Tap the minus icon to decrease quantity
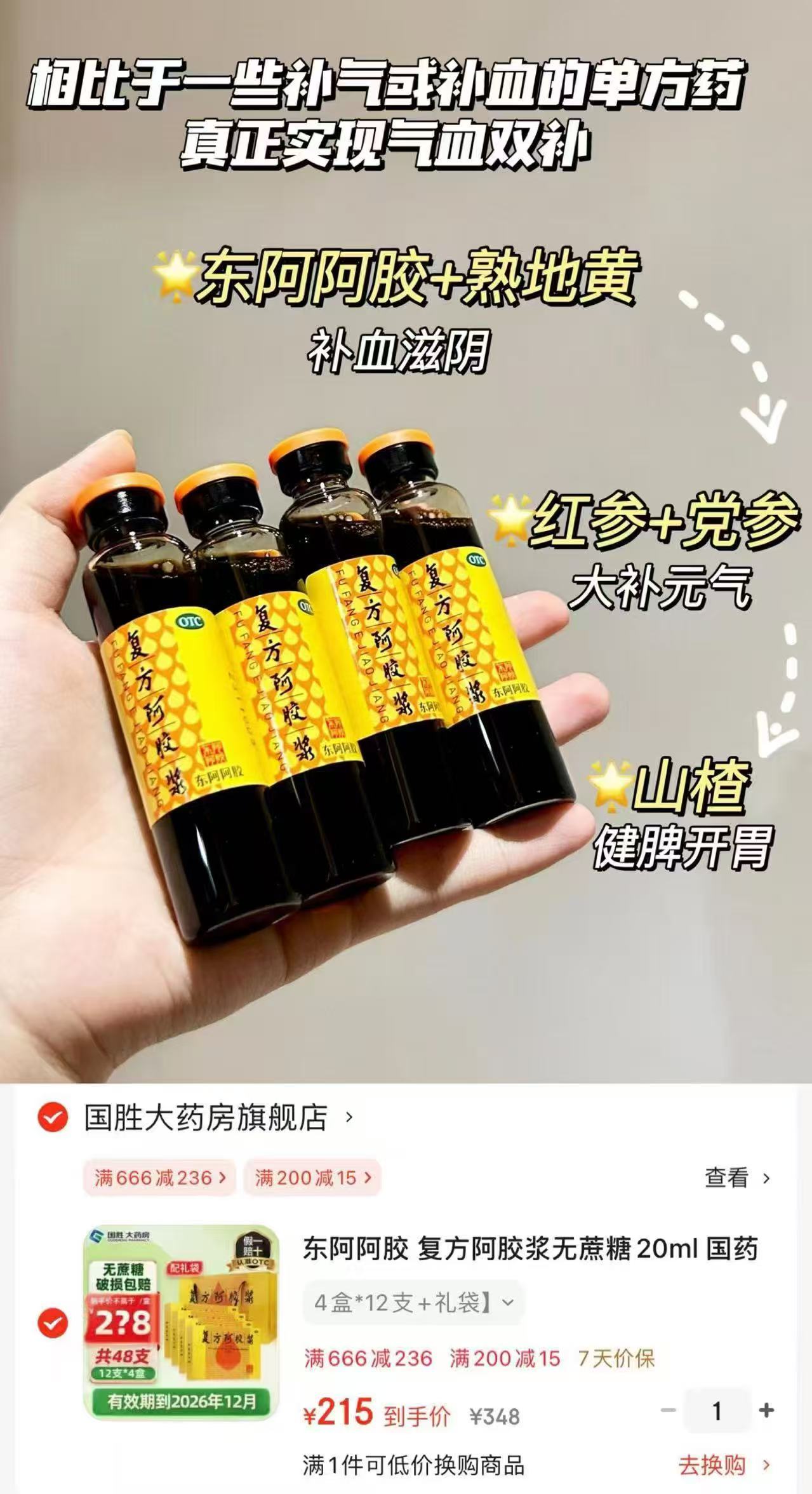The width and height of the screenshot is (812, 1494). click(667, 1410)
